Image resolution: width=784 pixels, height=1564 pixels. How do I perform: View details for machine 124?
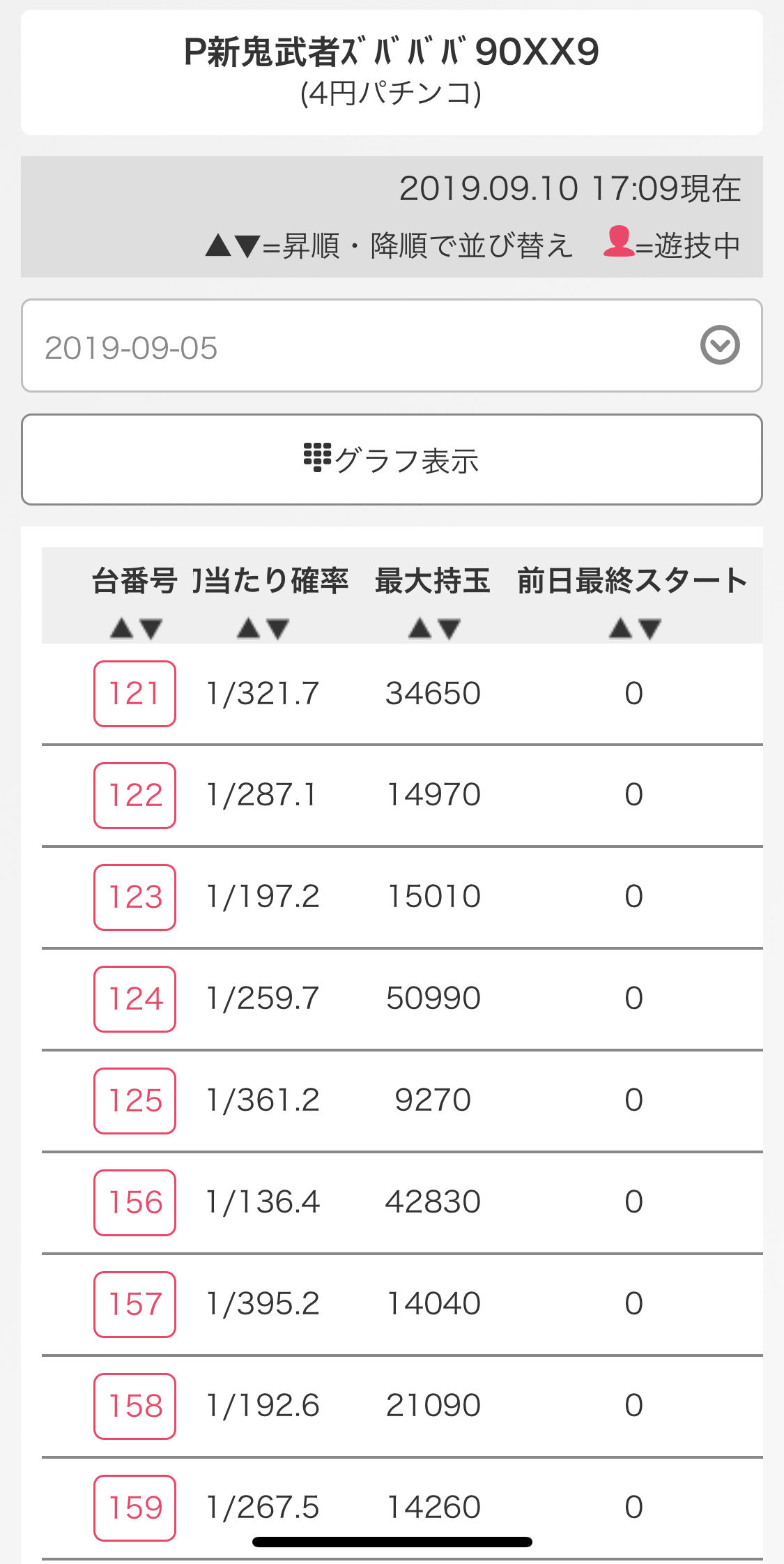(134, 999)
